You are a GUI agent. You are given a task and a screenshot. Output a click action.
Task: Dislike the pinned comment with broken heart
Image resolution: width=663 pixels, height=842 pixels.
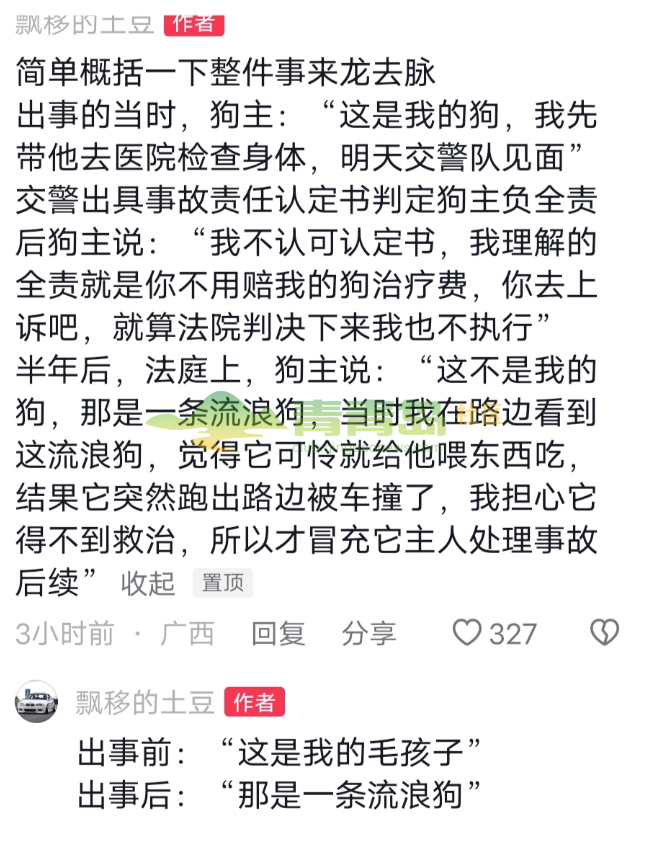604,632
